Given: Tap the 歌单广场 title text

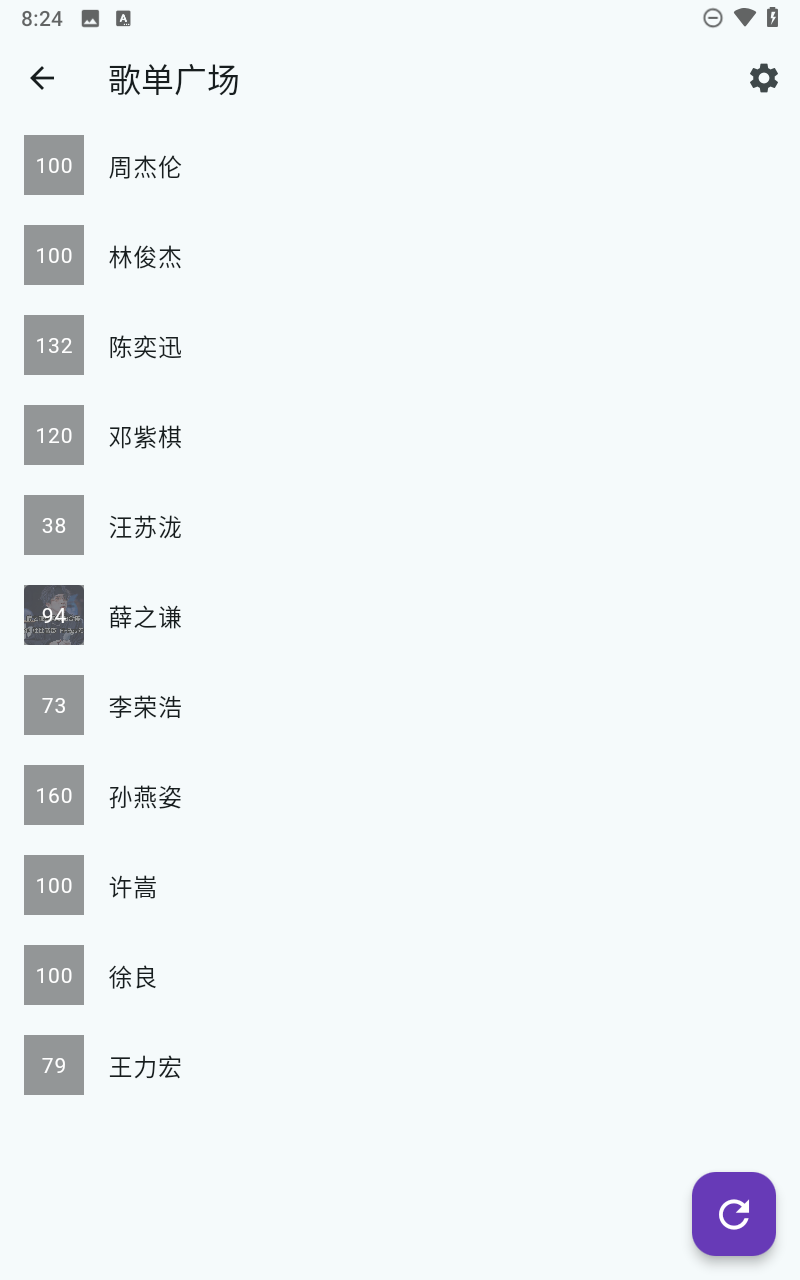Looking at the screenshot, I should click(174, 79).
